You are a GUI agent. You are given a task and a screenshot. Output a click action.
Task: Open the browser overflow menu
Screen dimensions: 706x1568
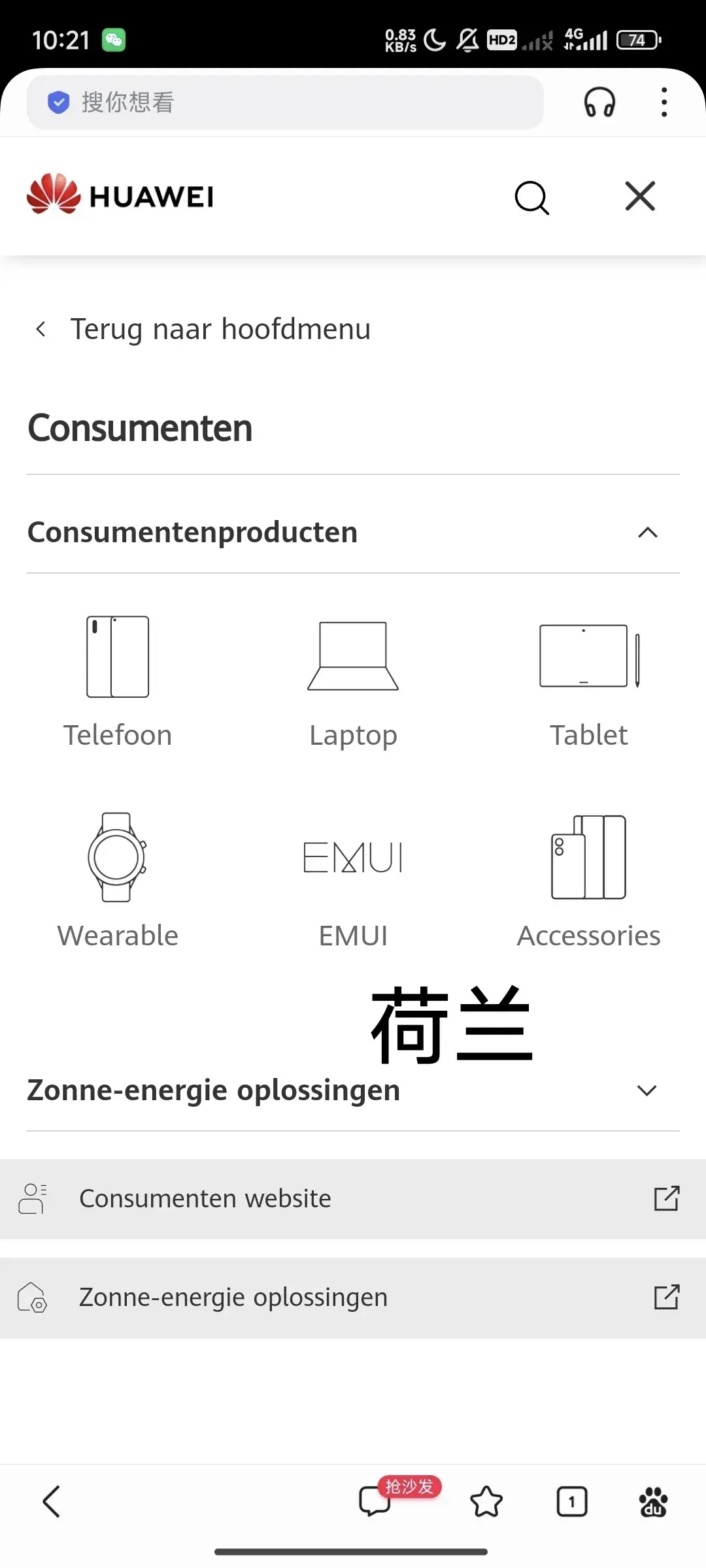[x=664, y=103]
